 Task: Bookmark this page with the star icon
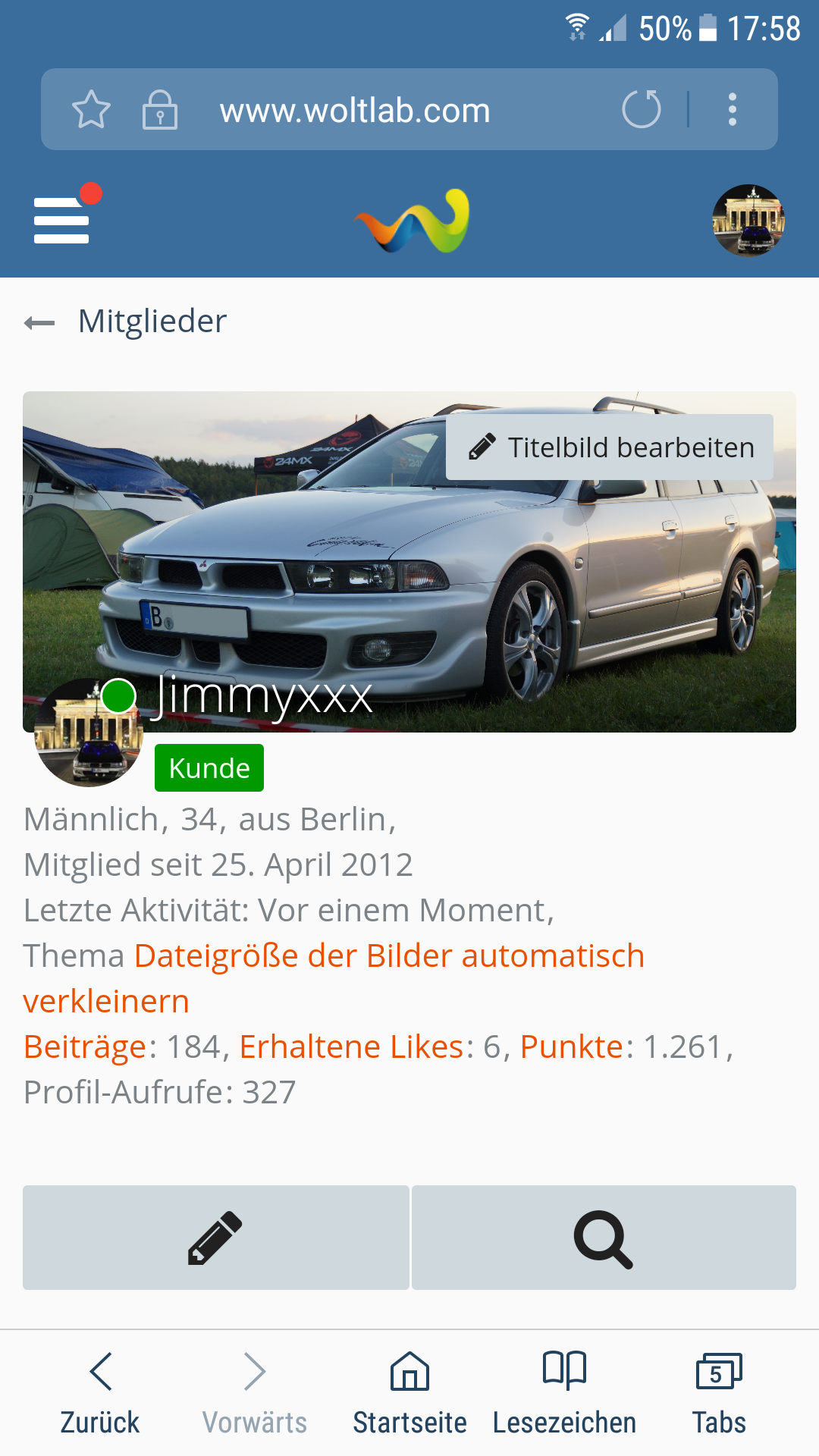click(91, 110)
